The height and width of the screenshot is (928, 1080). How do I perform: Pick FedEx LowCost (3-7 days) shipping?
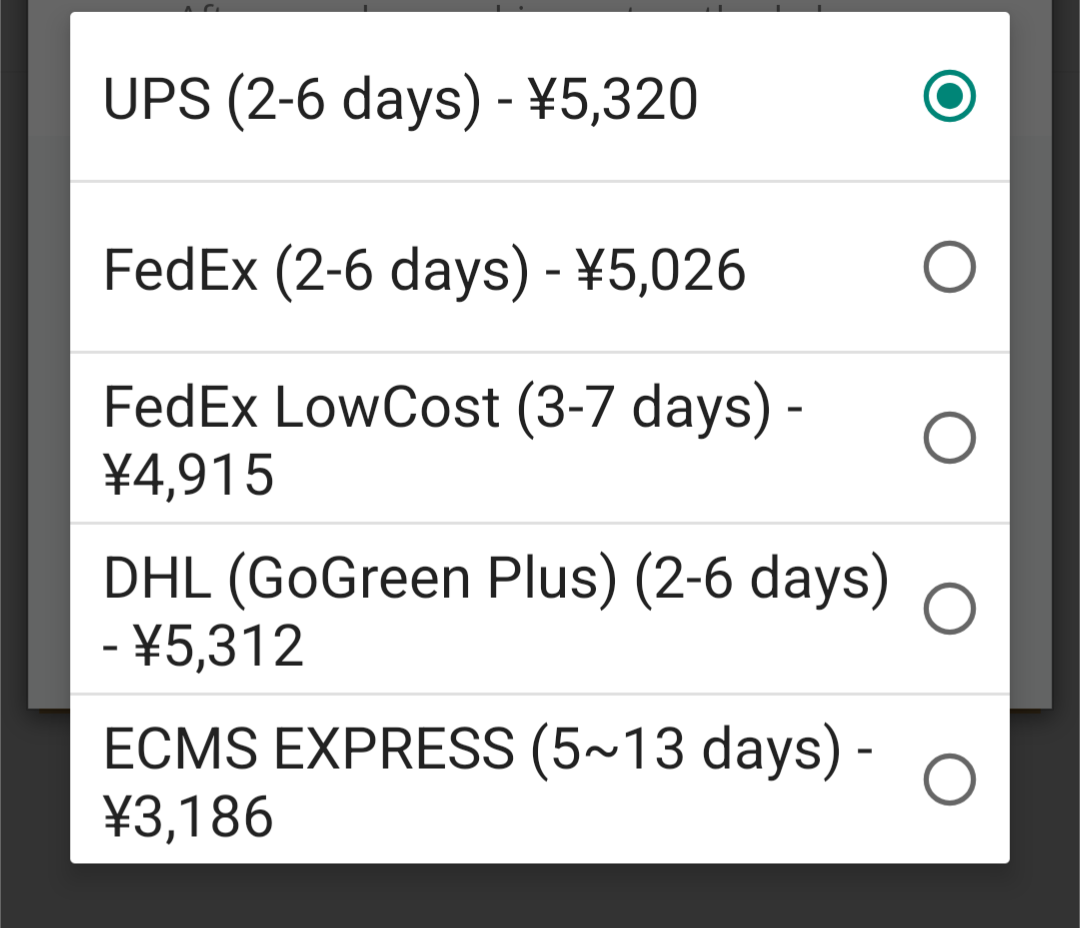pos(949,438)
